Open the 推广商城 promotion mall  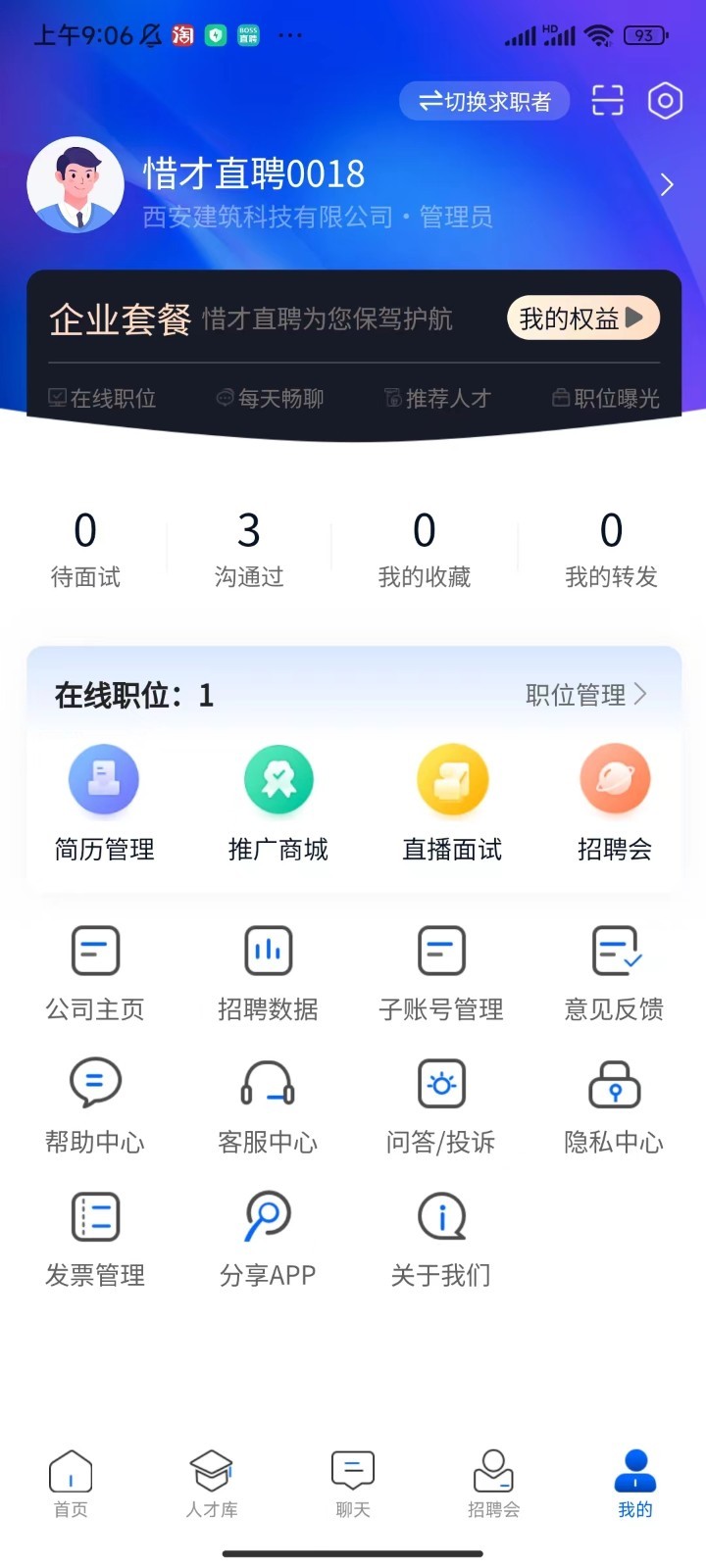[278, 804]
